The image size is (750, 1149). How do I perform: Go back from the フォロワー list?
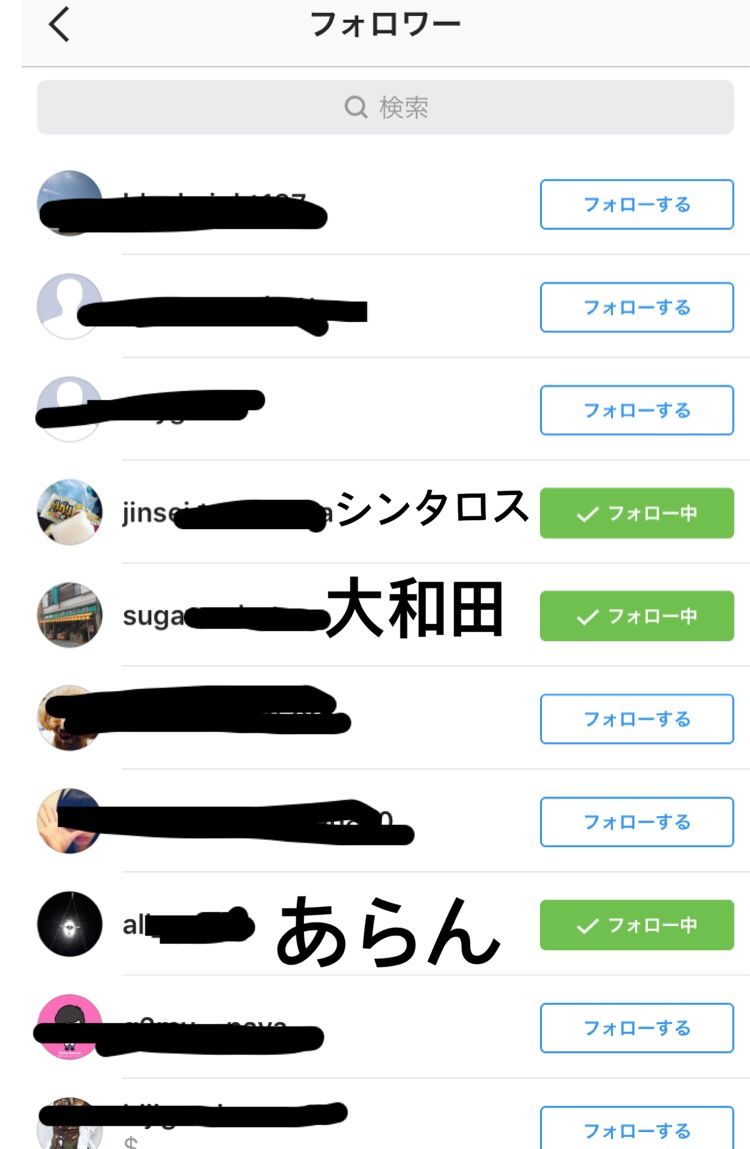tap(60, 25)
